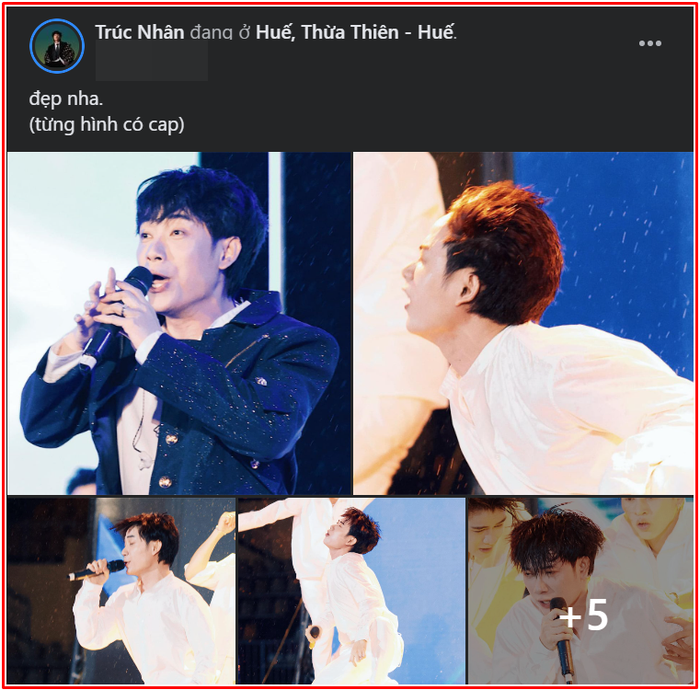Open the Trúc Nhân profile name link
700x691 pixels.
(x=139, y=32)
